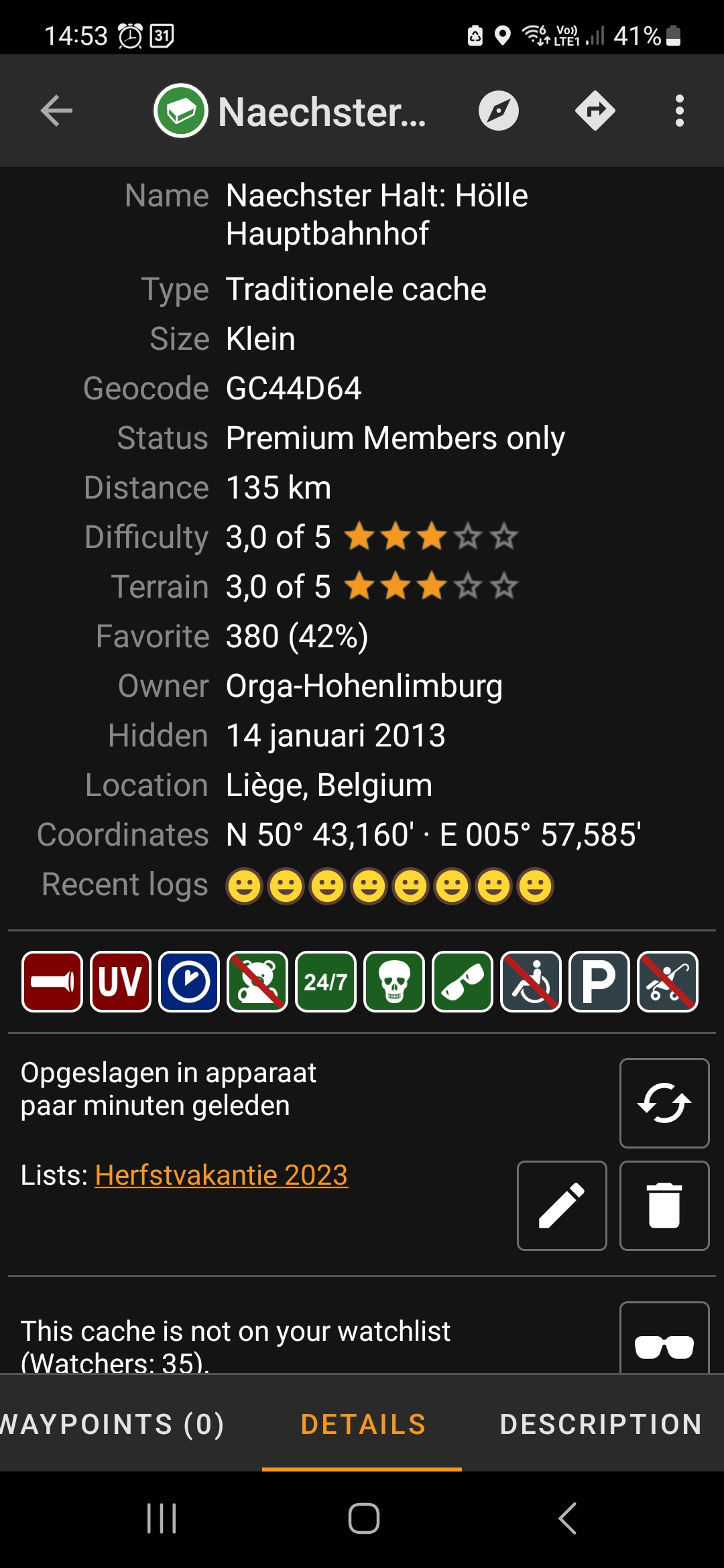Select the Details tab

(x=363, y=1424)
